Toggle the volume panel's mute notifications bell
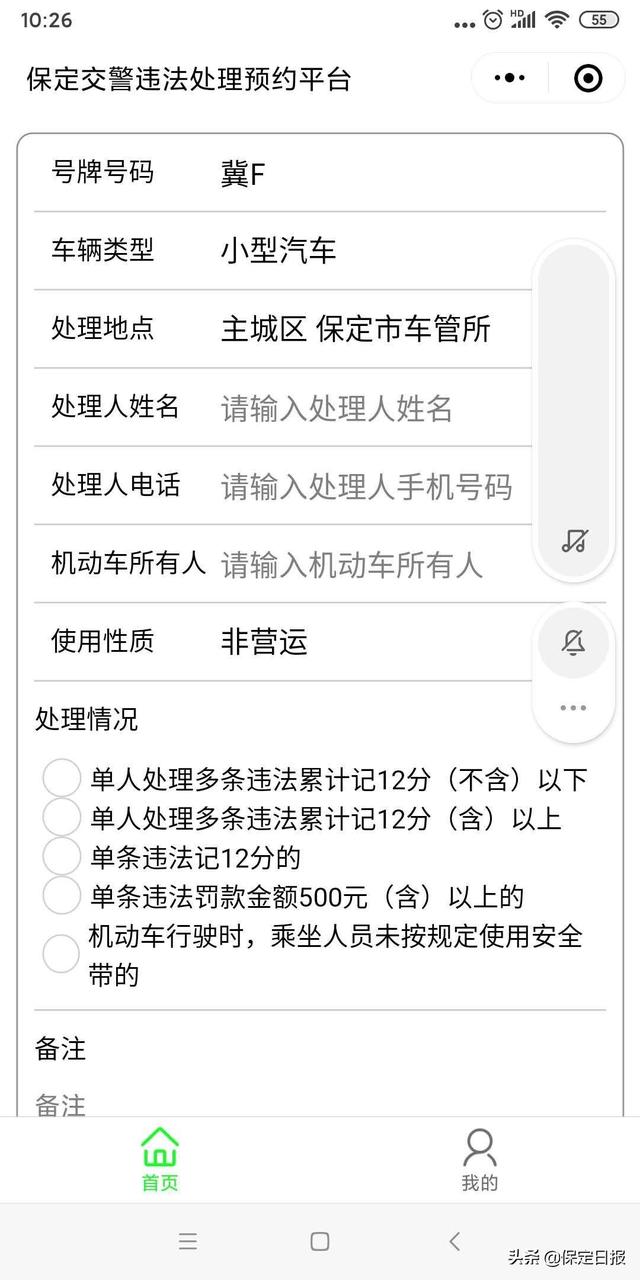The height and width of the screenshot is (1280, 640). (573, 642)
